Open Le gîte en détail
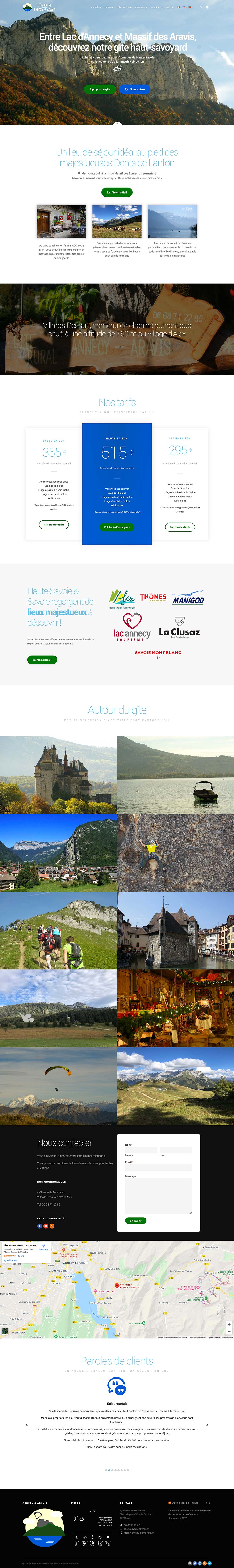 pyautogui.click(x=117, y=192)
